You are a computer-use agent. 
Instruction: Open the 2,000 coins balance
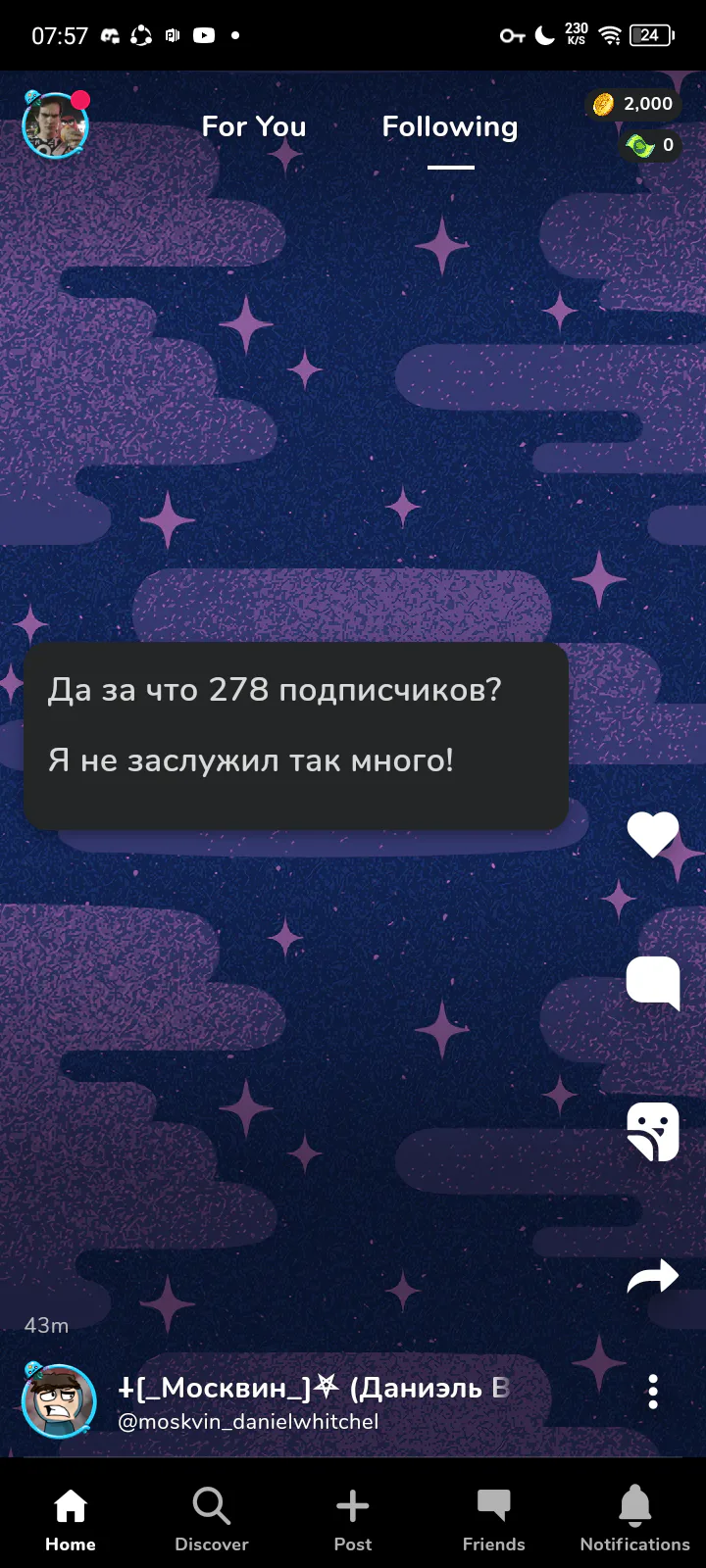pyautogui.click(x=633, y=104)
